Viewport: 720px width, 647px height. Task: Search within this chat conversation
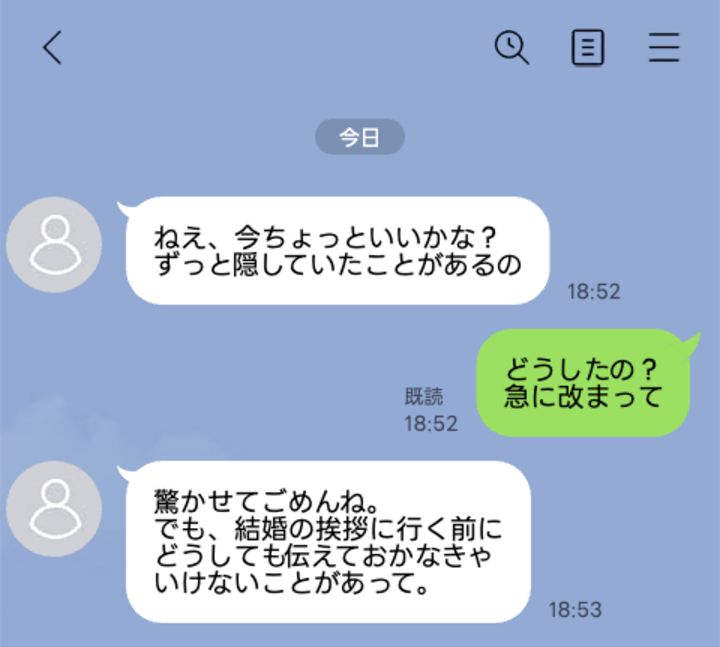pos(512,47)
